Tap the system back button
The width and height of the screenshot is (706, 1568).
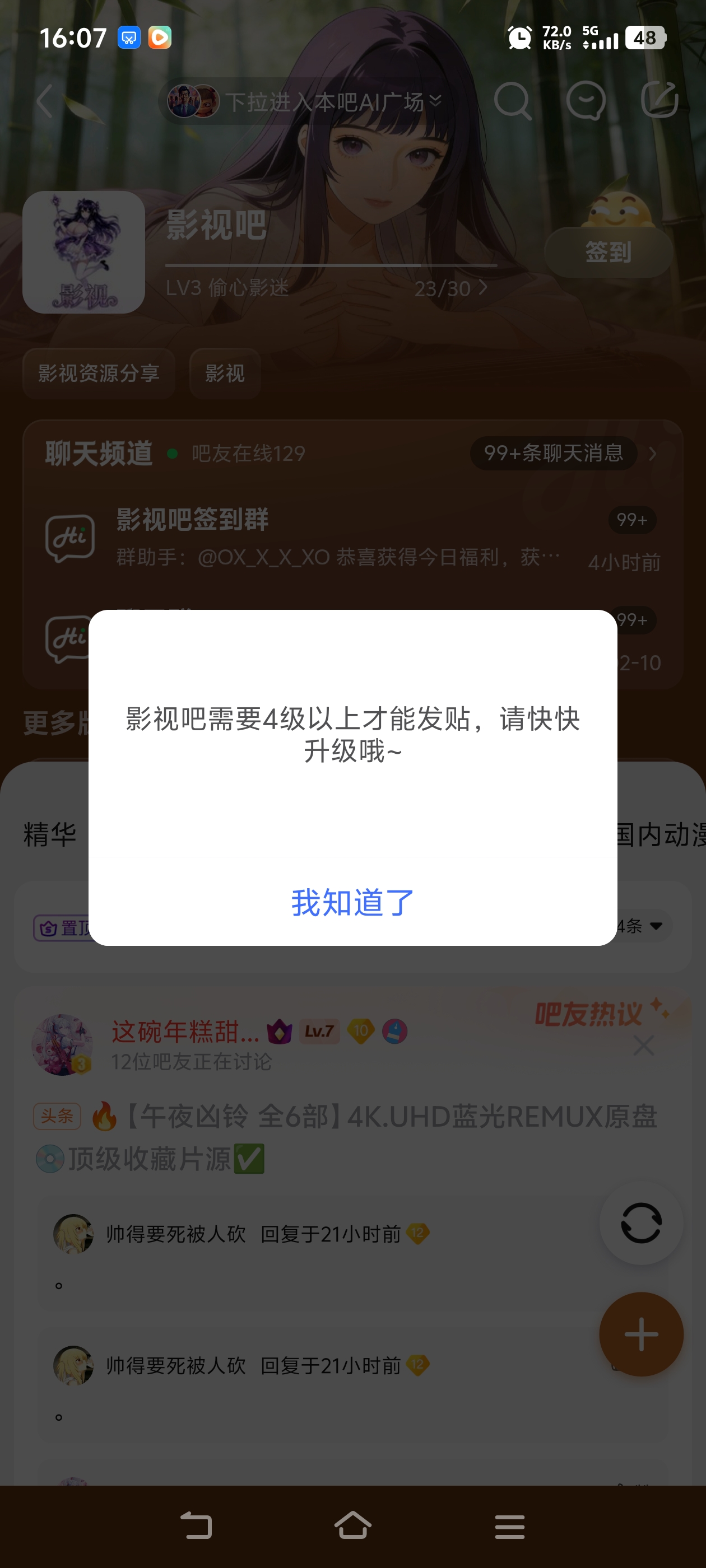(x=196, y=1525)
